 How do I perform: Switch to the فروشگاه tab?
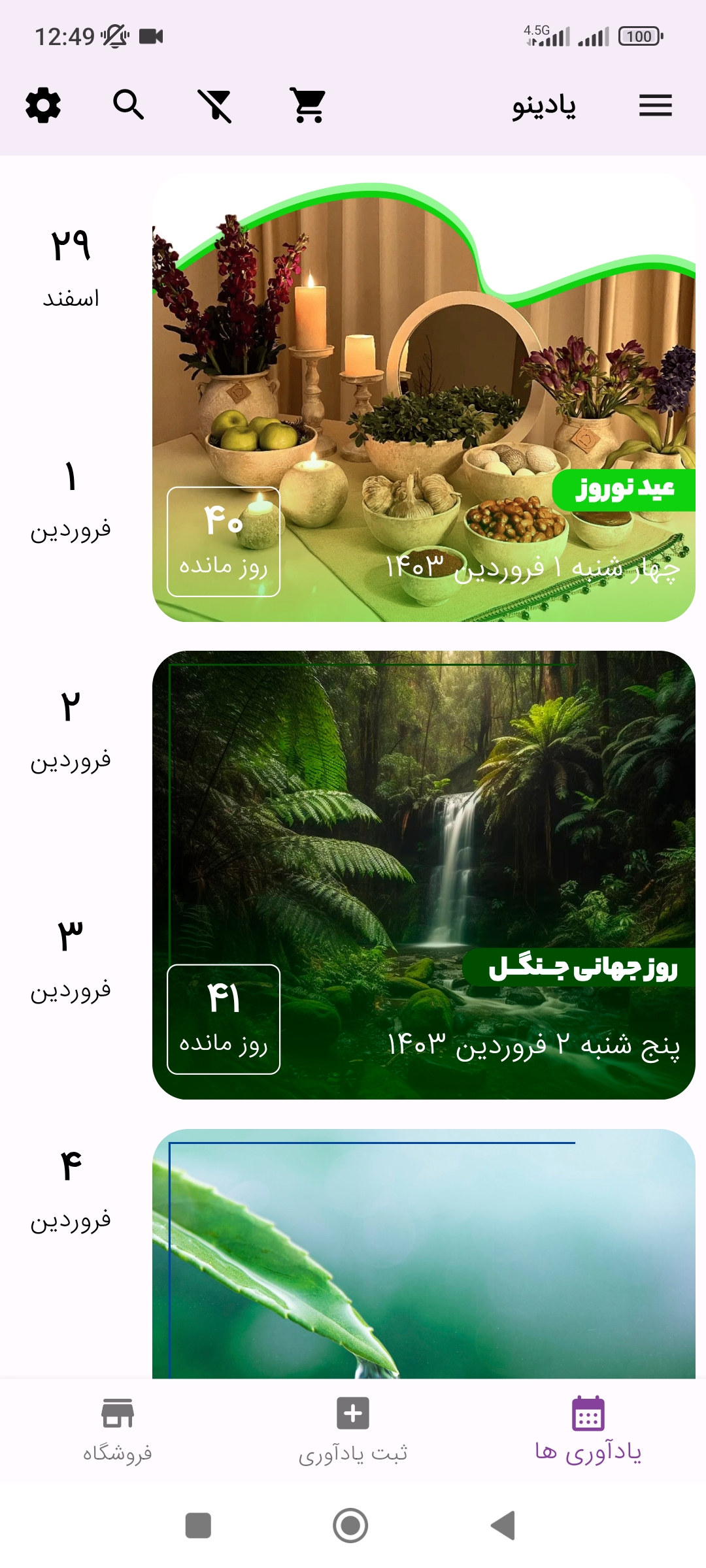(118, 1431)
